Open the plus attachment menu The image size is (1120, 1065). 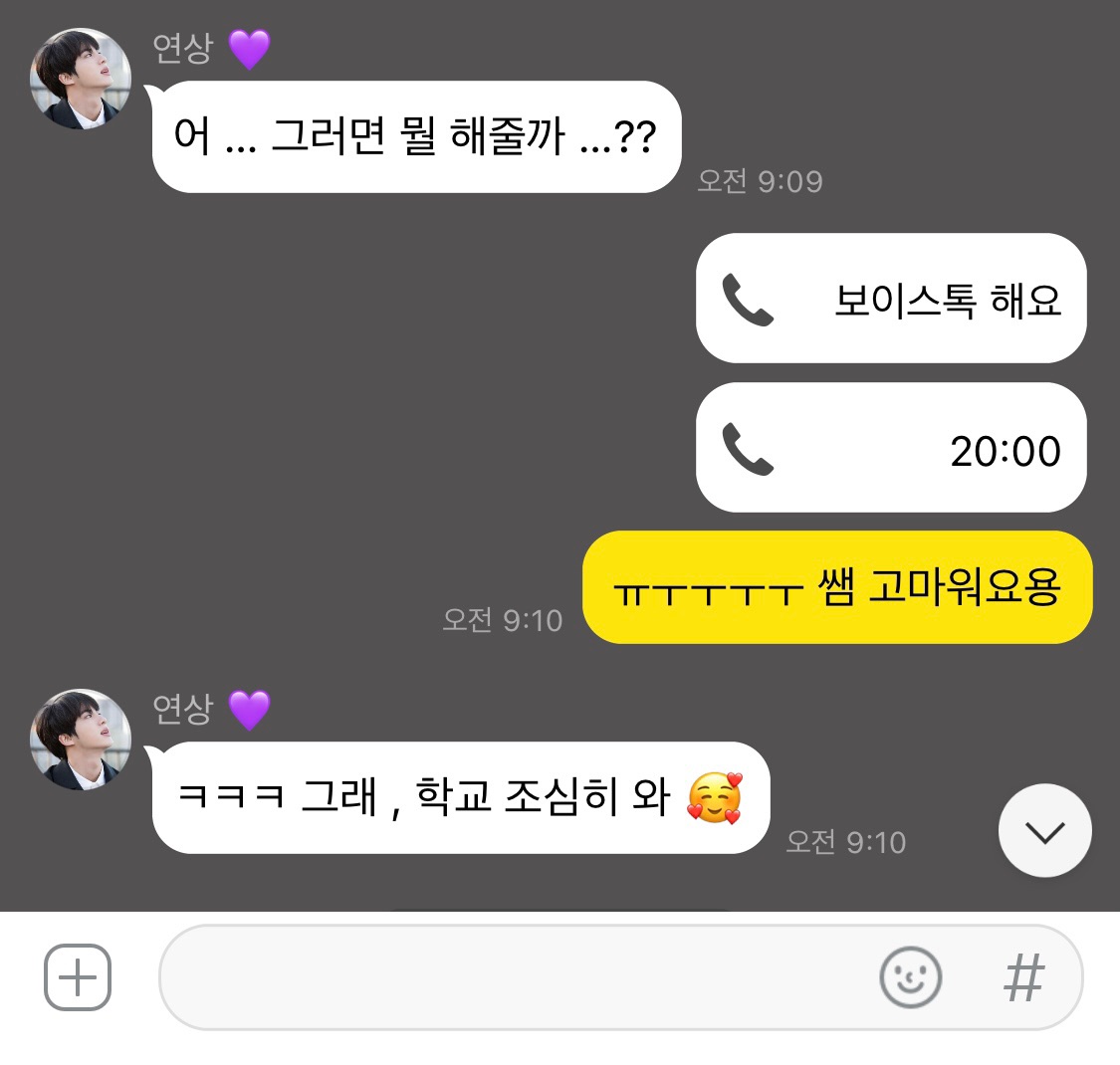click(78, 976)
